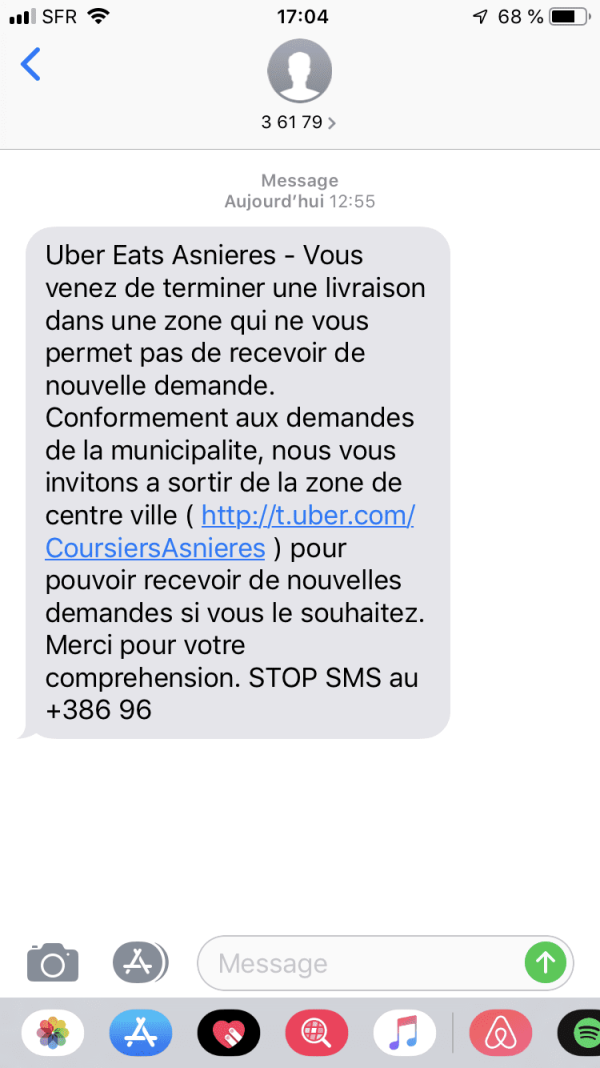Tap the Message text field
Image resolution: width=600 pixels, height=1068 pixels.
[x=361, y=963]
